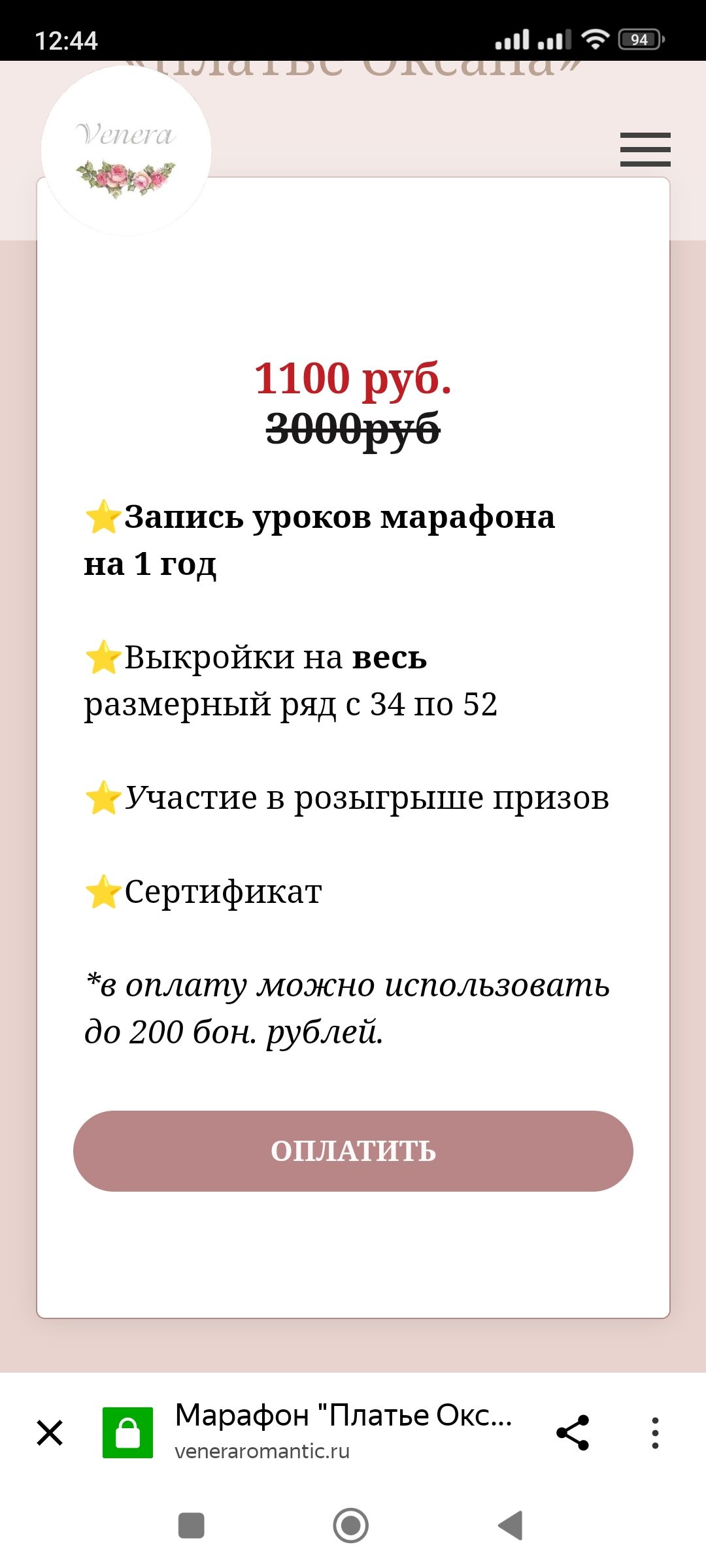Open the hamburger menu
This screenshot has height=1568, width=706.
[645, 150]
